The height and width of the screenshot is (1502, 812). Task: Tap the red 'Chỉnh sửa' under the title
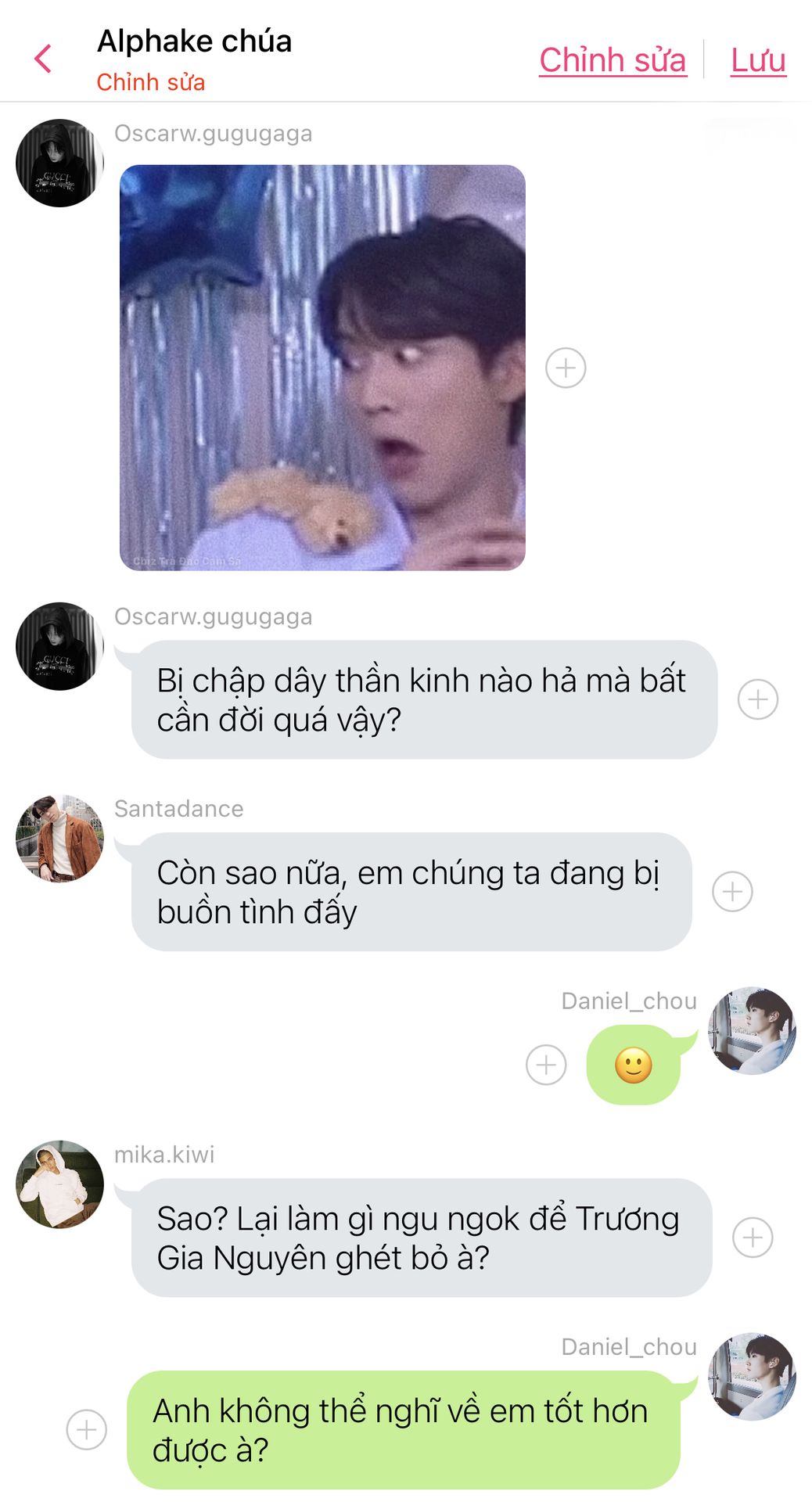[150, 82]
